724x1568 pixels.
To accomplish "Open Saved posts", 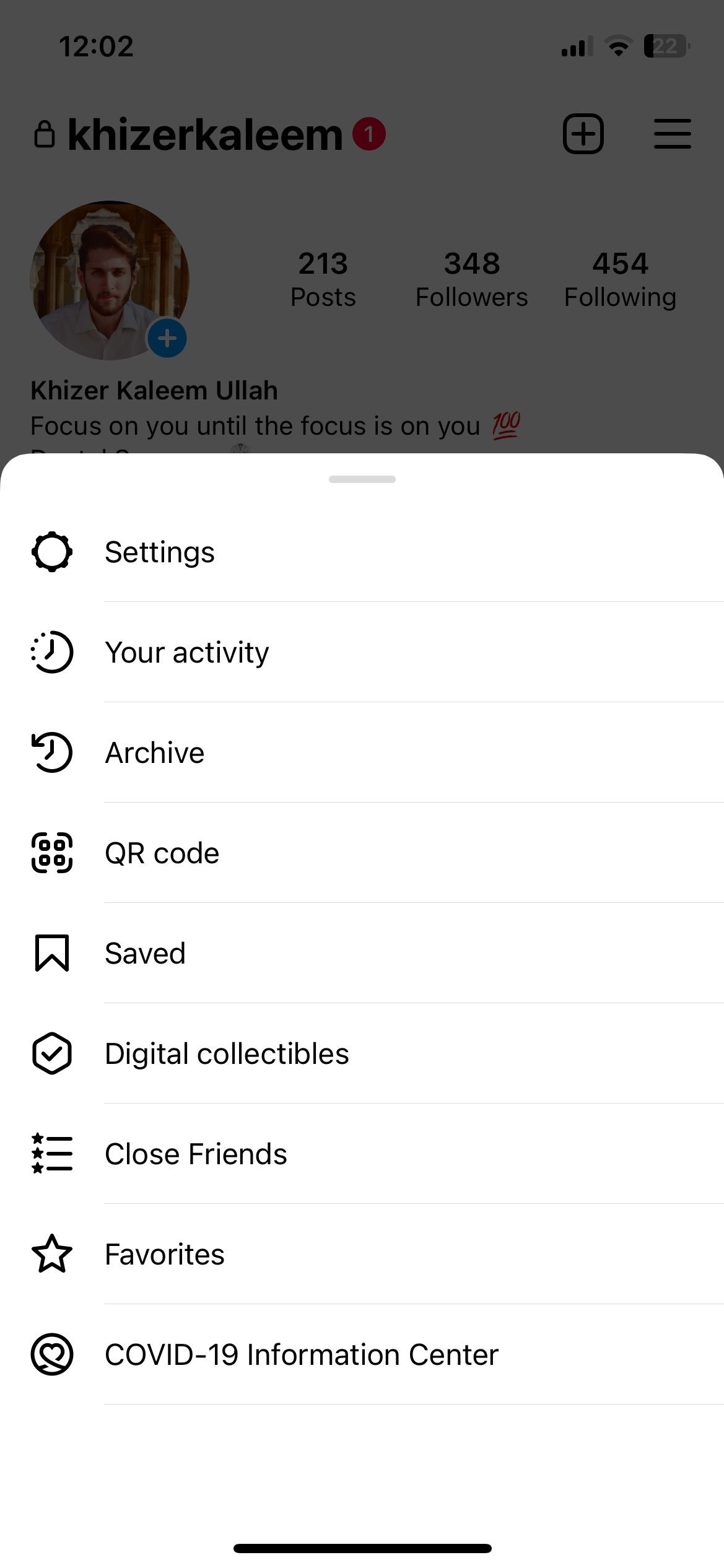I will [145, 953].
